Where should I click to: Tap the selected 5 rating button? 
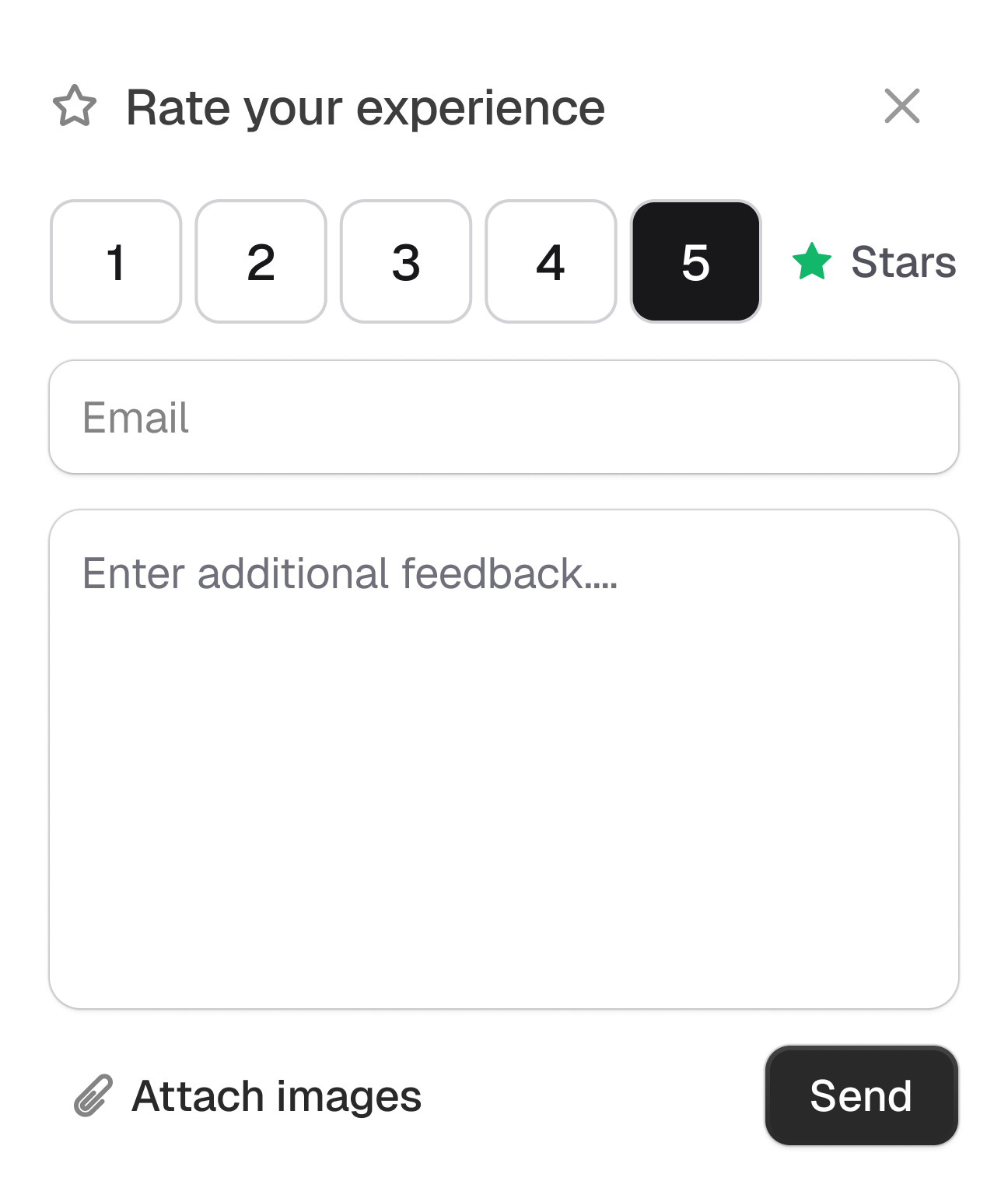pyautogui.click(x=695, y=261)
